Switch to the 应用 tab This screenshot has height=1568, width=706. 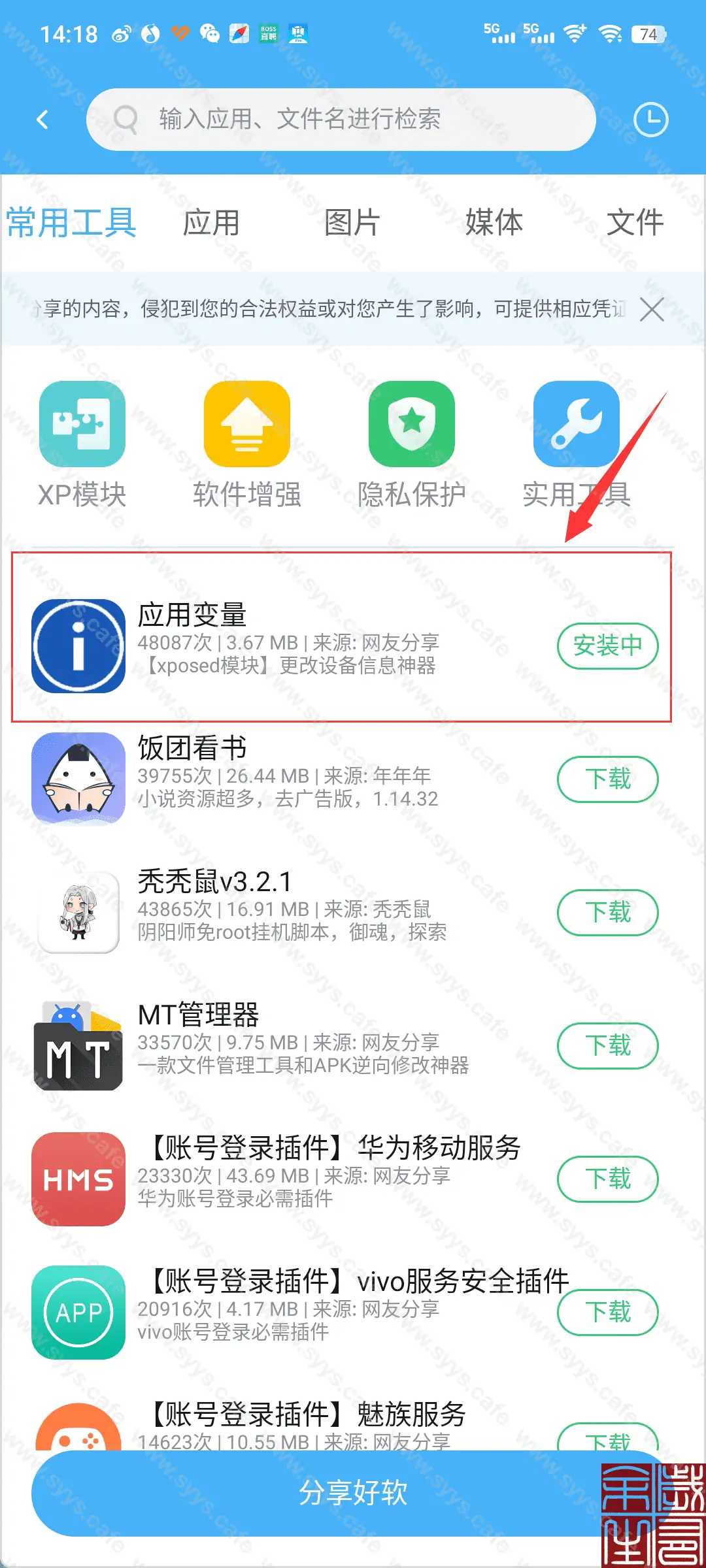[x=211, y=223]
